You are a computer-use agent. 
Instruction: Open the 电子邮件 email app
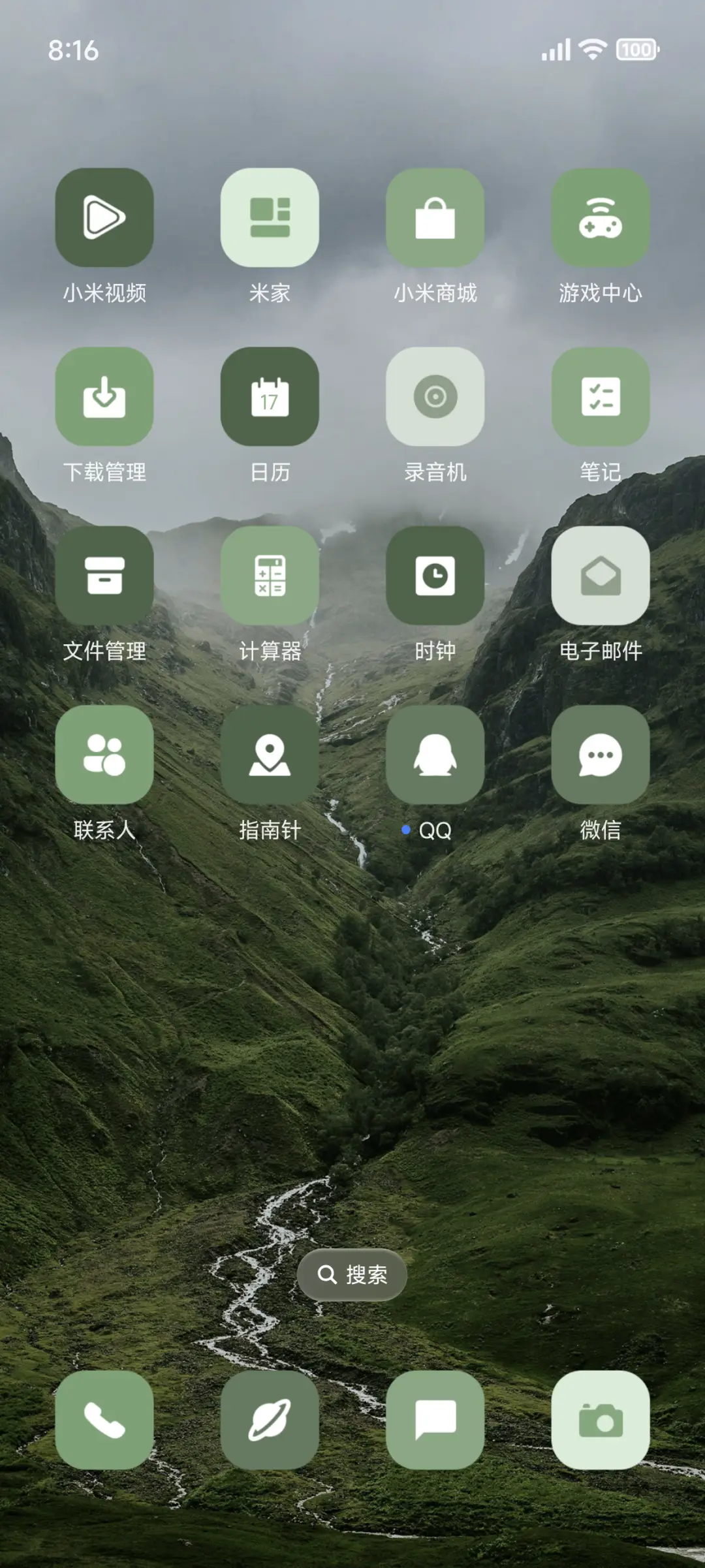(601, 576)
